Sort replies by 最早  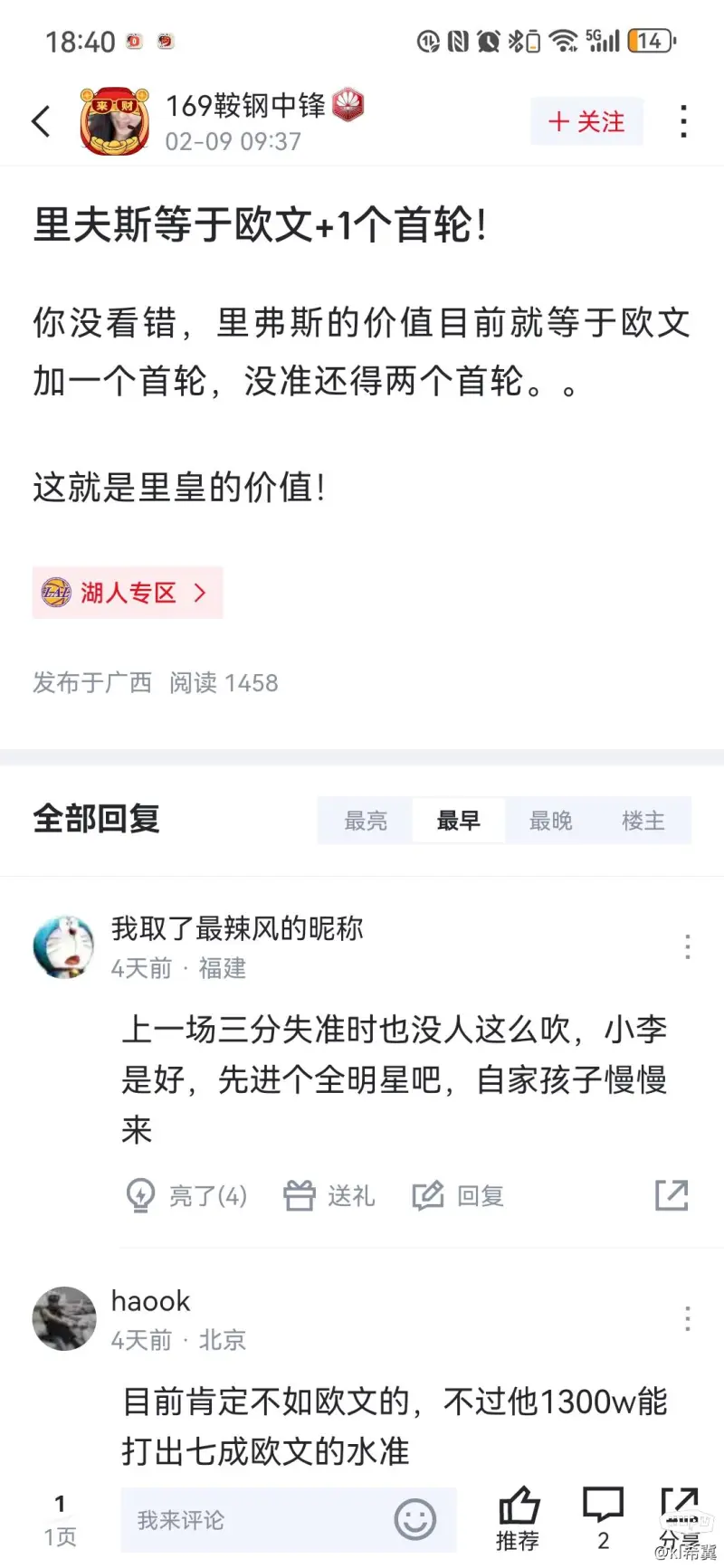point(459,821)
